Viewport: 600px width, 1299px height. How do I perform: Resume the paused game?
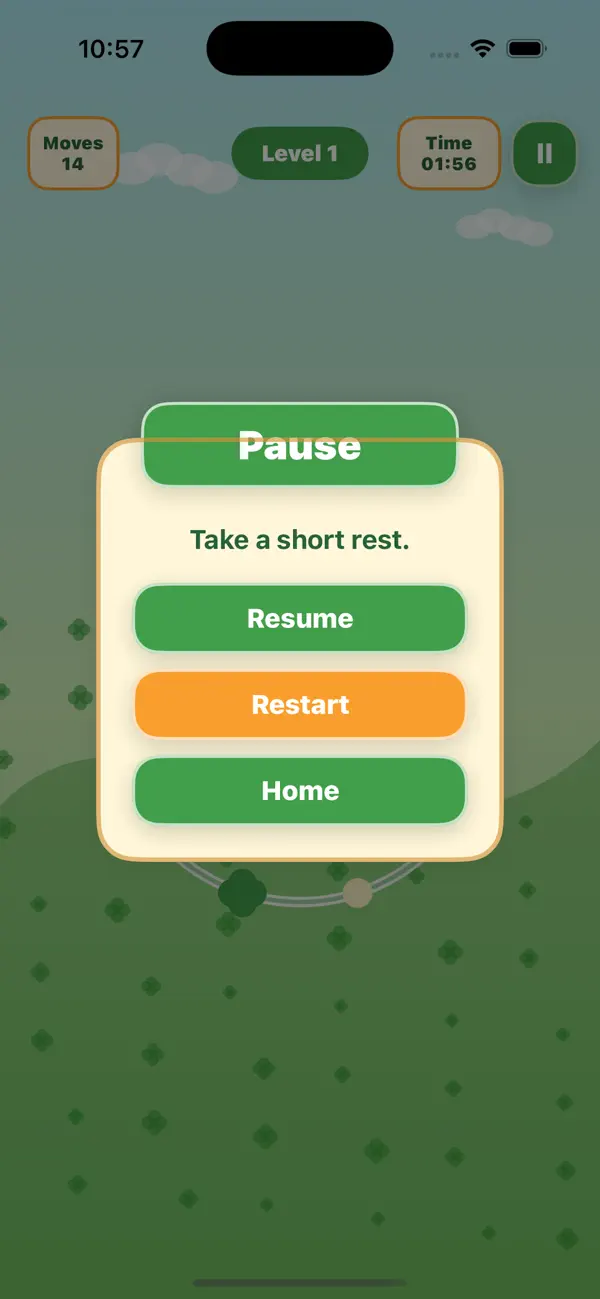300,618
